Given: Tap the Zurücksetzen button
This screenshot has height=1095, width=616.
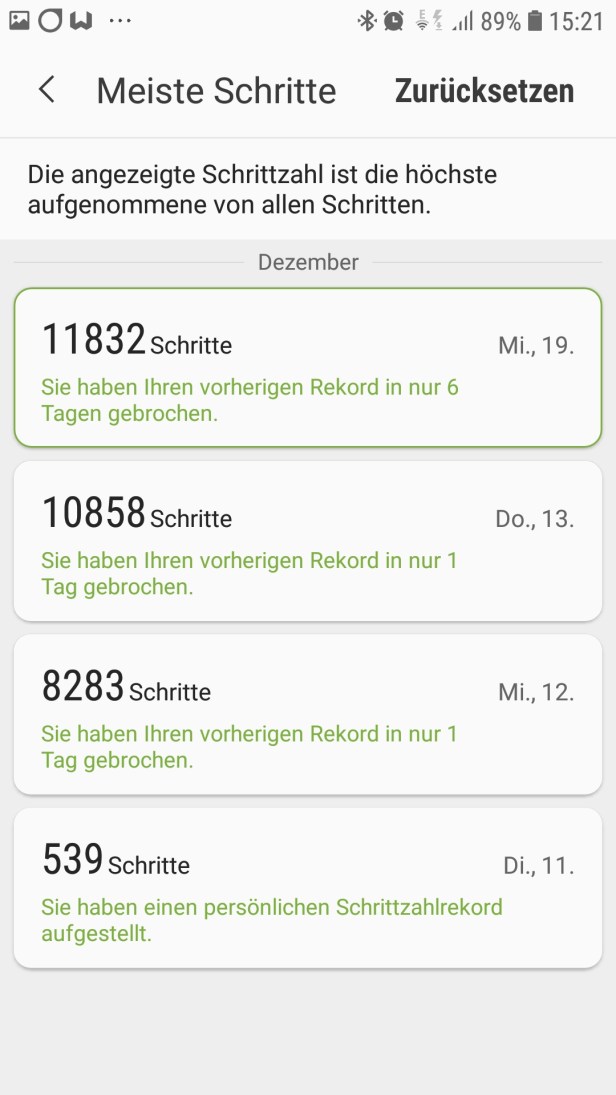Looking at the screenshot, I should tap(484, 91).
